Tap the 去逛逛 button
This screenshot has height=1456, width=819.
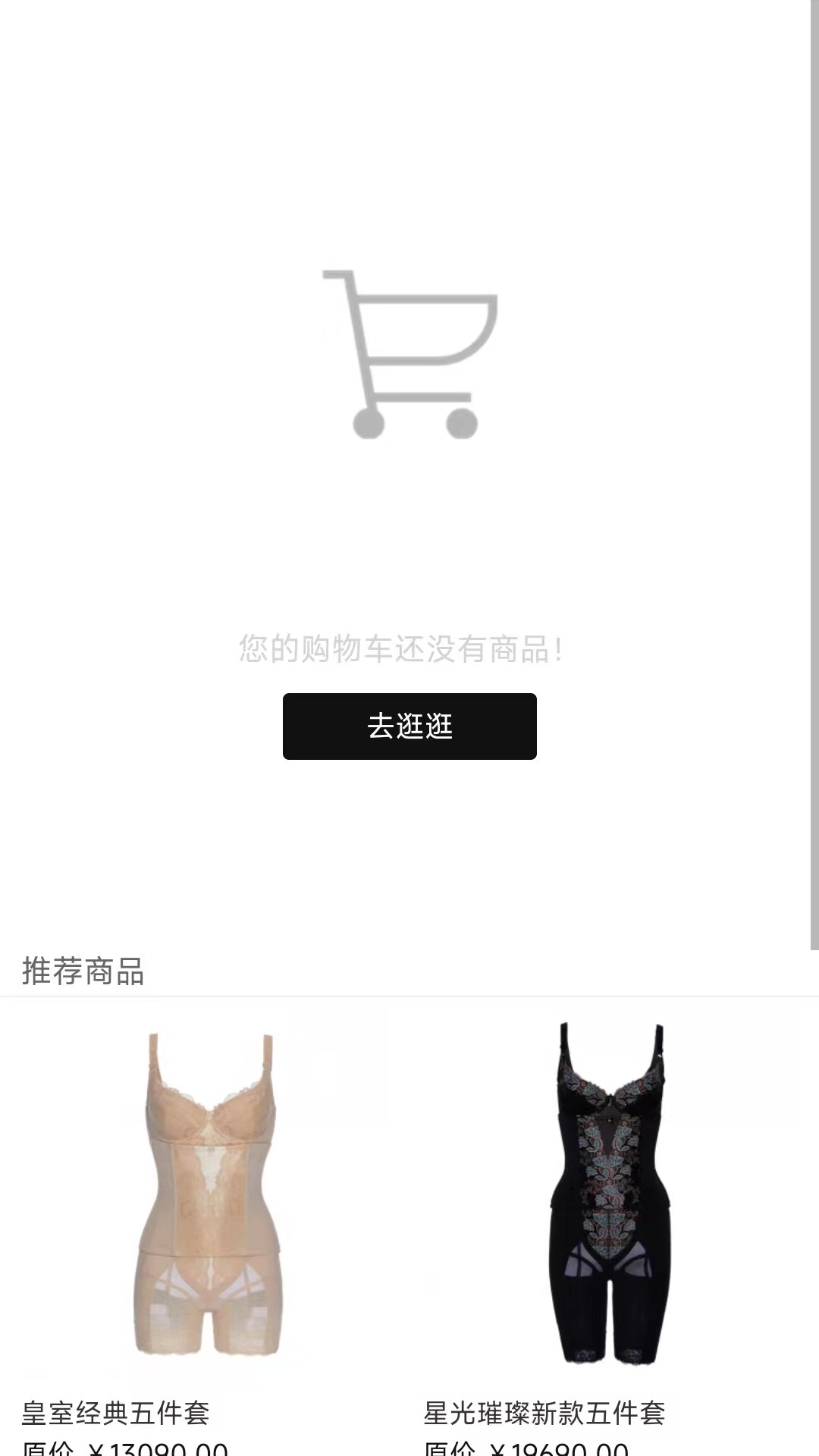[409, 726]
